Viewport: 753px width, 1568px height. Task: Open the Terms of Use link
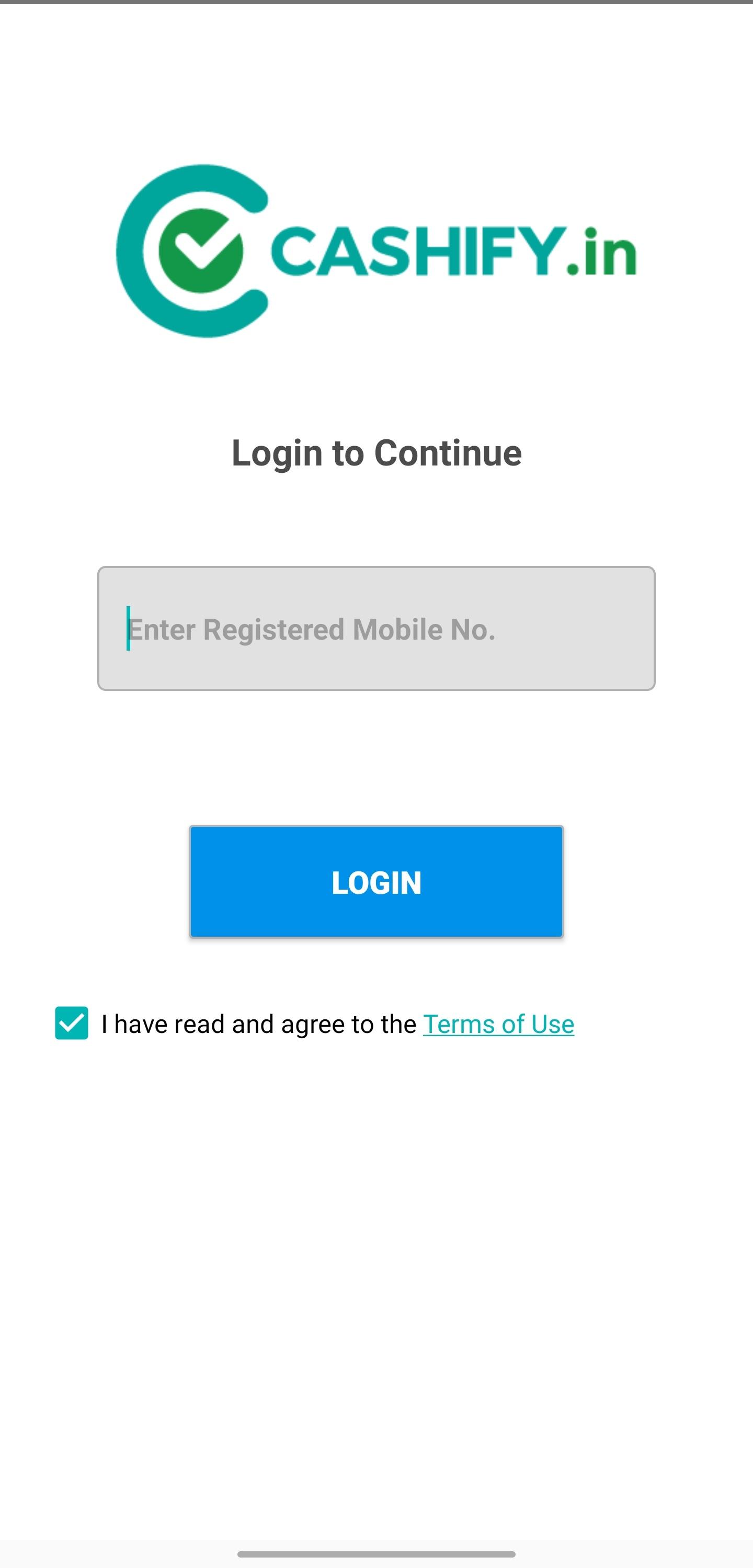[x=498, y=1025]
